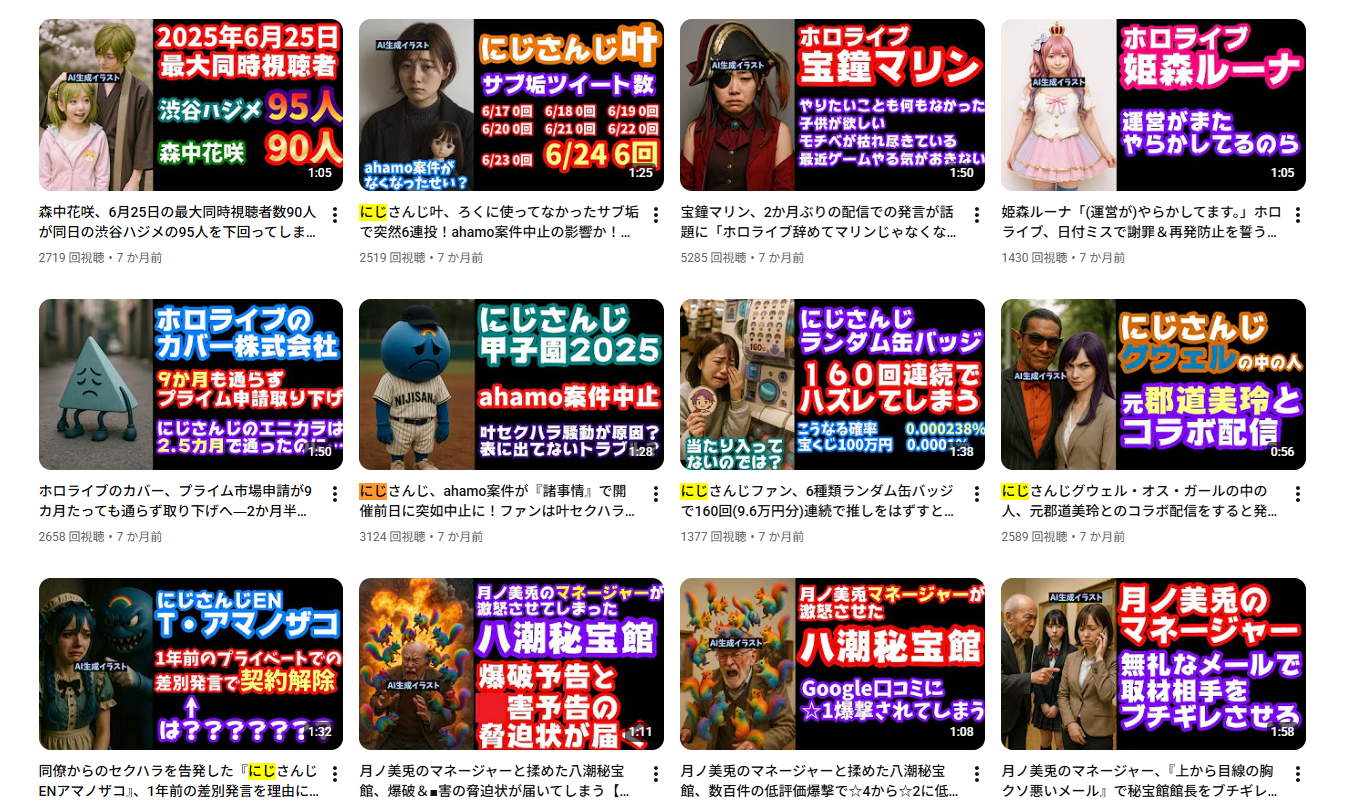
Task: Play the にじさんじEN T・アマノザコ 契約解除 video
Action: [x=190, y=664]
